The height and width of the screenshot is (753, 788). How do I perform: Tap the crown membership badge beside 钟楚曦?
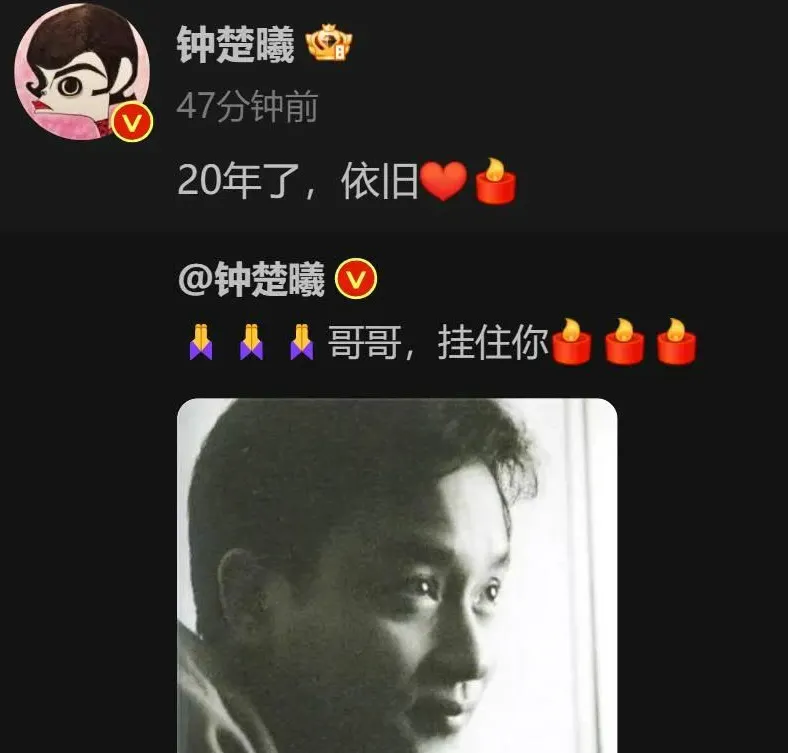pos(329,45)
